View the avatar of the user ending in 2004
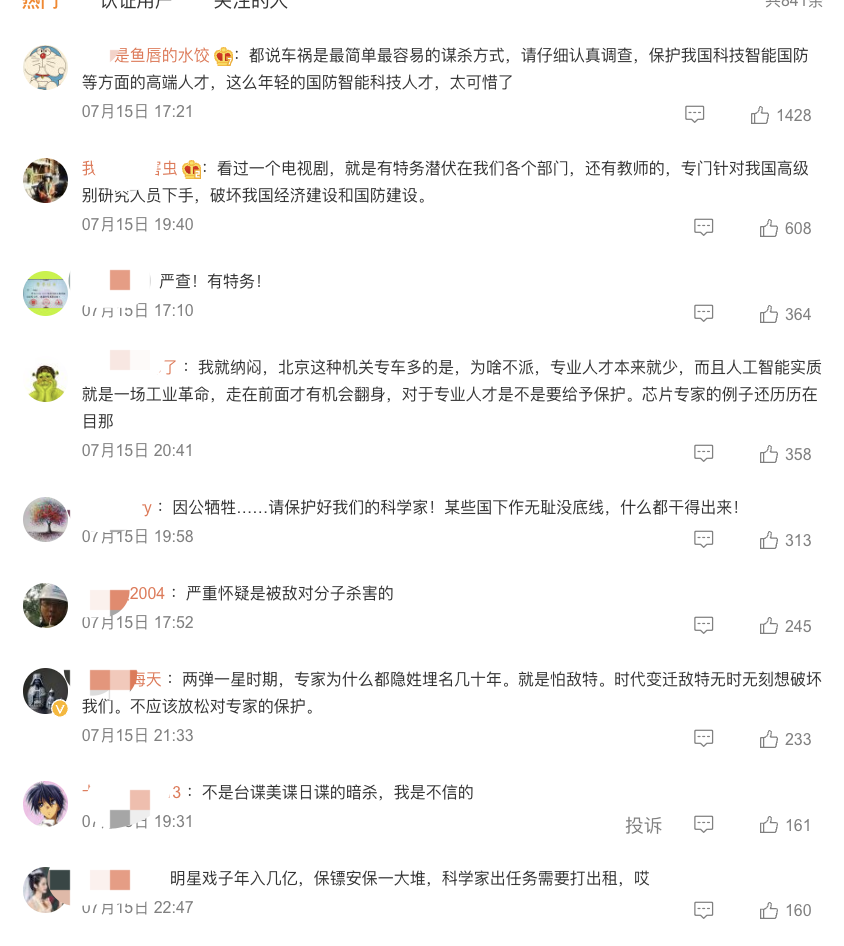 (x=46, y=605)
